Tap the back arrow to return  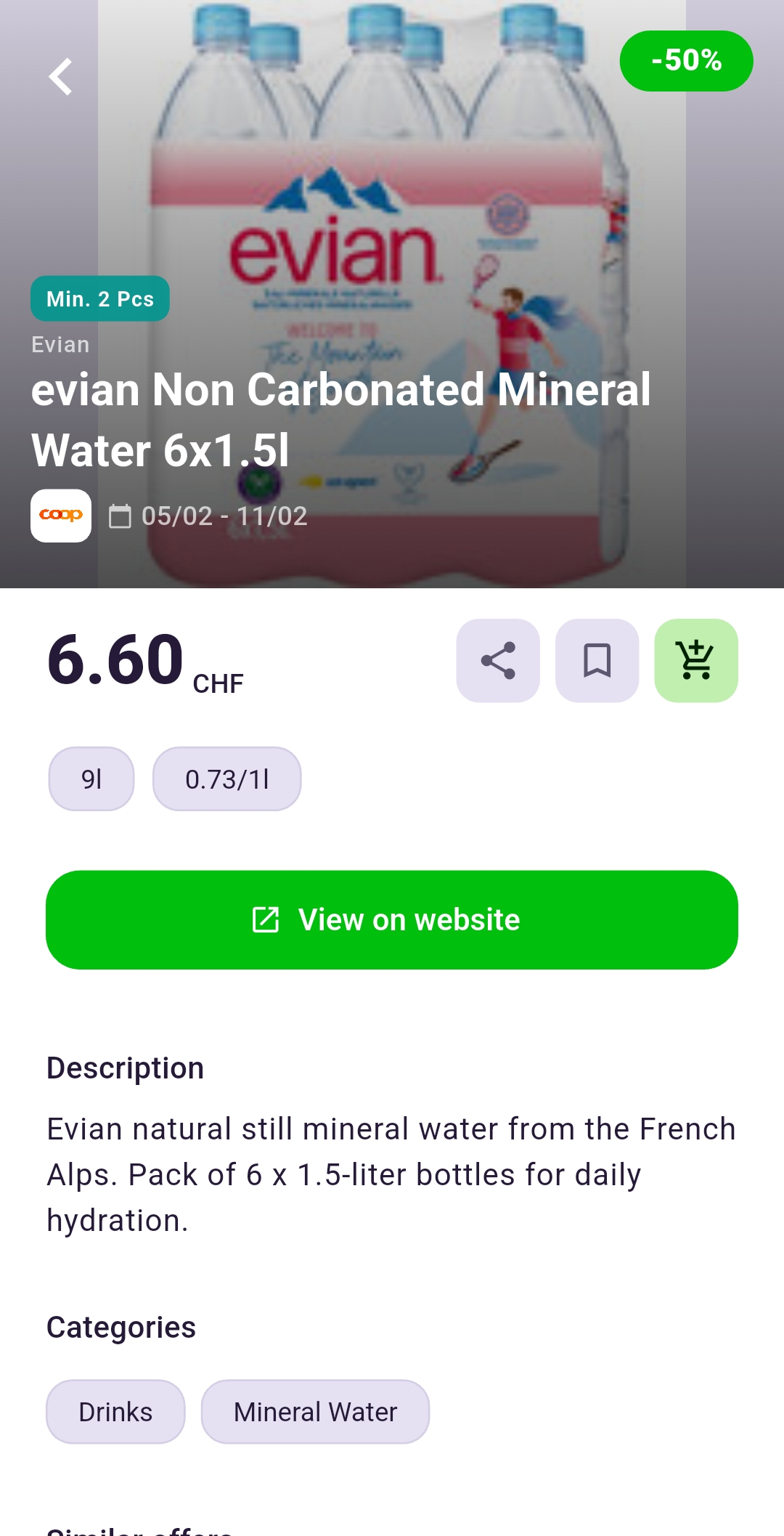tap(61, 77)
